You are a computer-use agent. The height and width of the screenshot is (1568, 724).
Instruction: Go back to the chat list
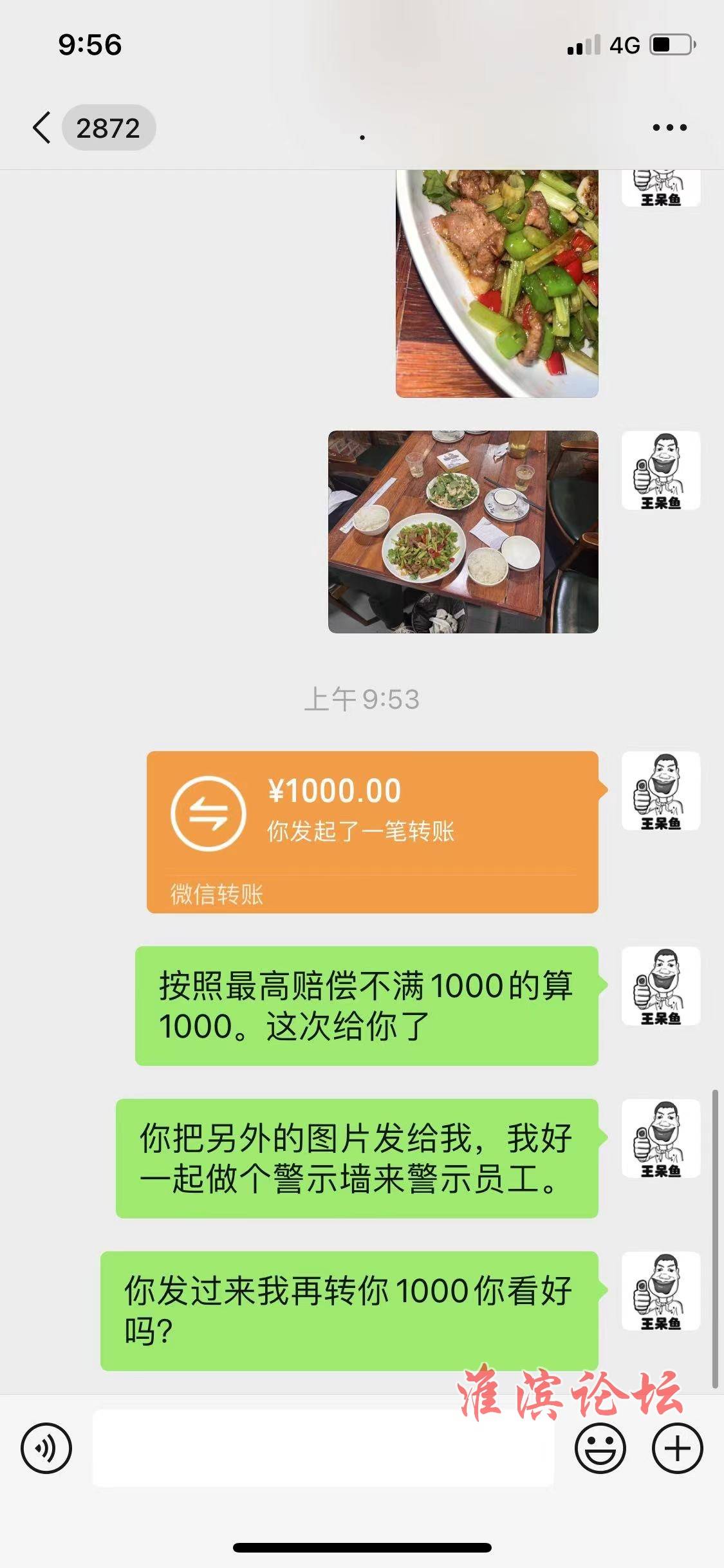click(42, 127)
